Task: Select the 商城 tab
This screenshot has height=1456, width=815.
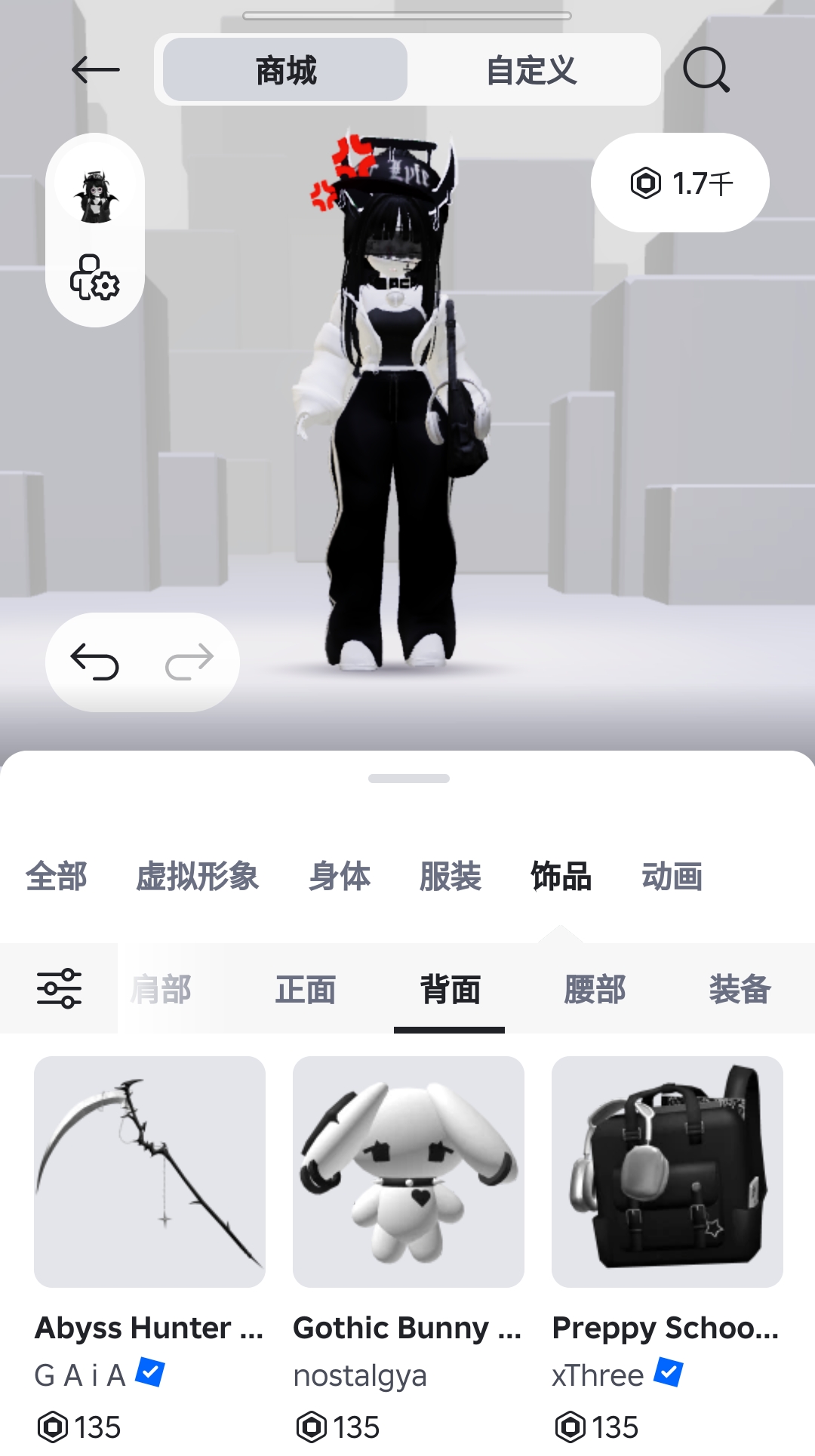Action: click(x=285, y=70)
